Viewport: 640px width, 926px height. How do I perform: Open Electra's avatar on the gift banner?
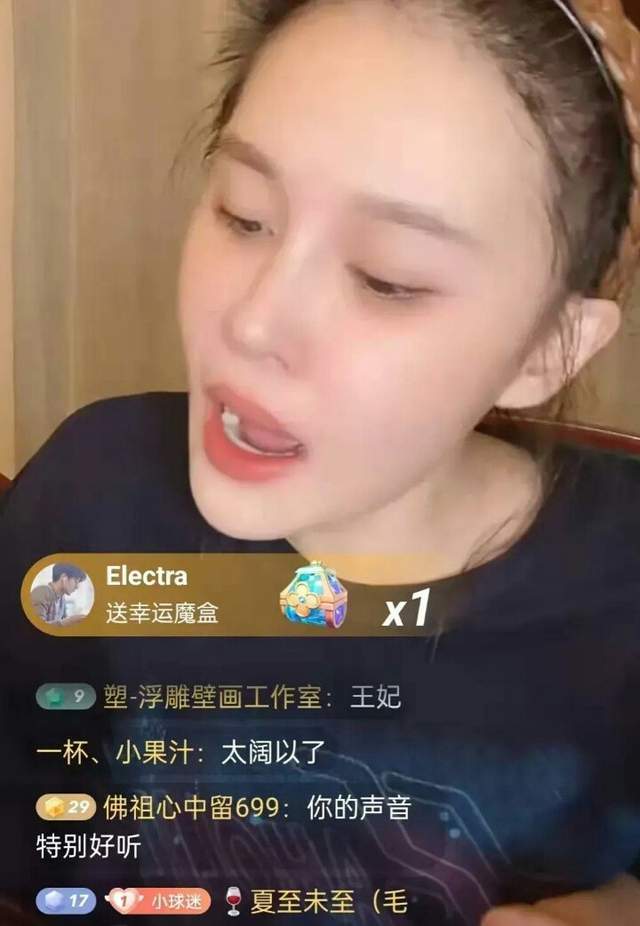62,594
